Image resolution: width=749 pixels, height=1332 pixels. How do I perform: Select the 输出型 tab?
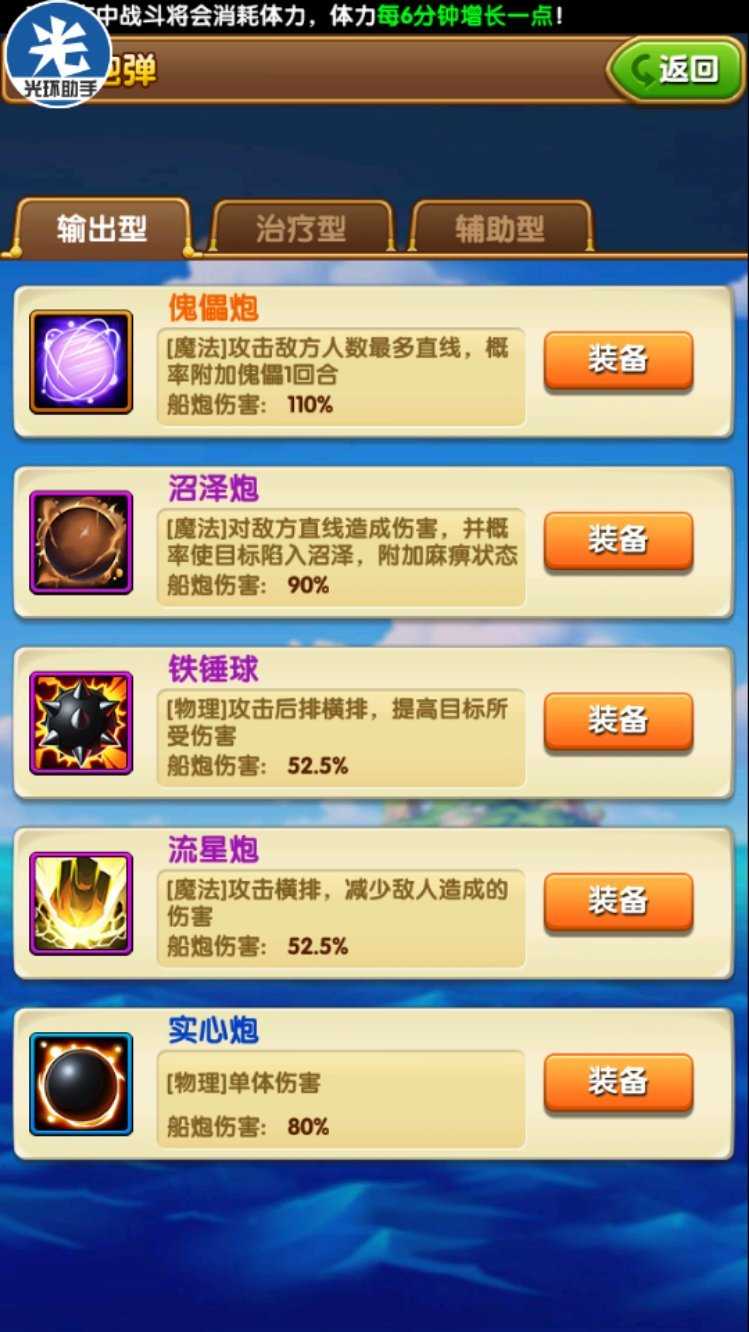tap(102, 228)
